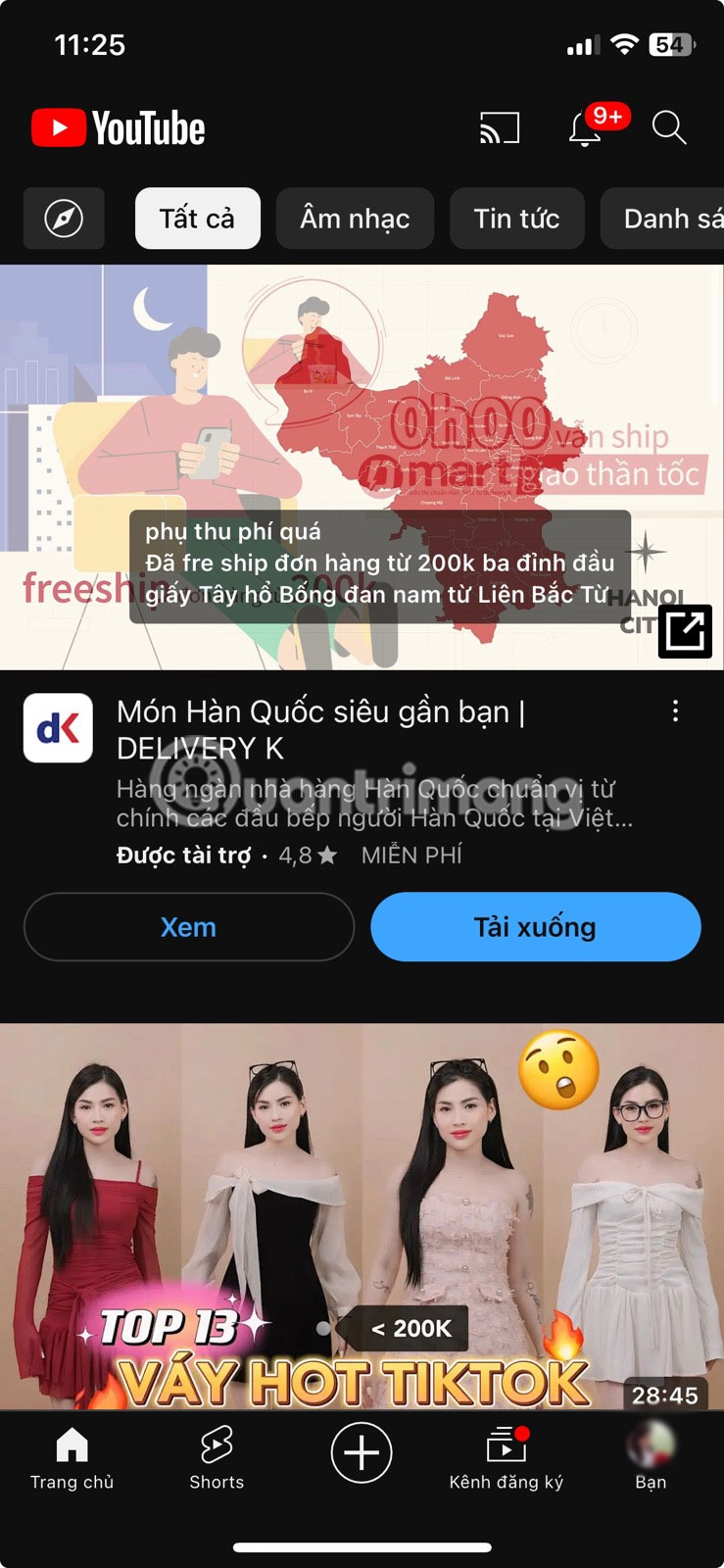This screenshot has width=724, height=1568.
Task: Open the Top 13 Váy Hot TikTok video
Action: [362, 1215]
